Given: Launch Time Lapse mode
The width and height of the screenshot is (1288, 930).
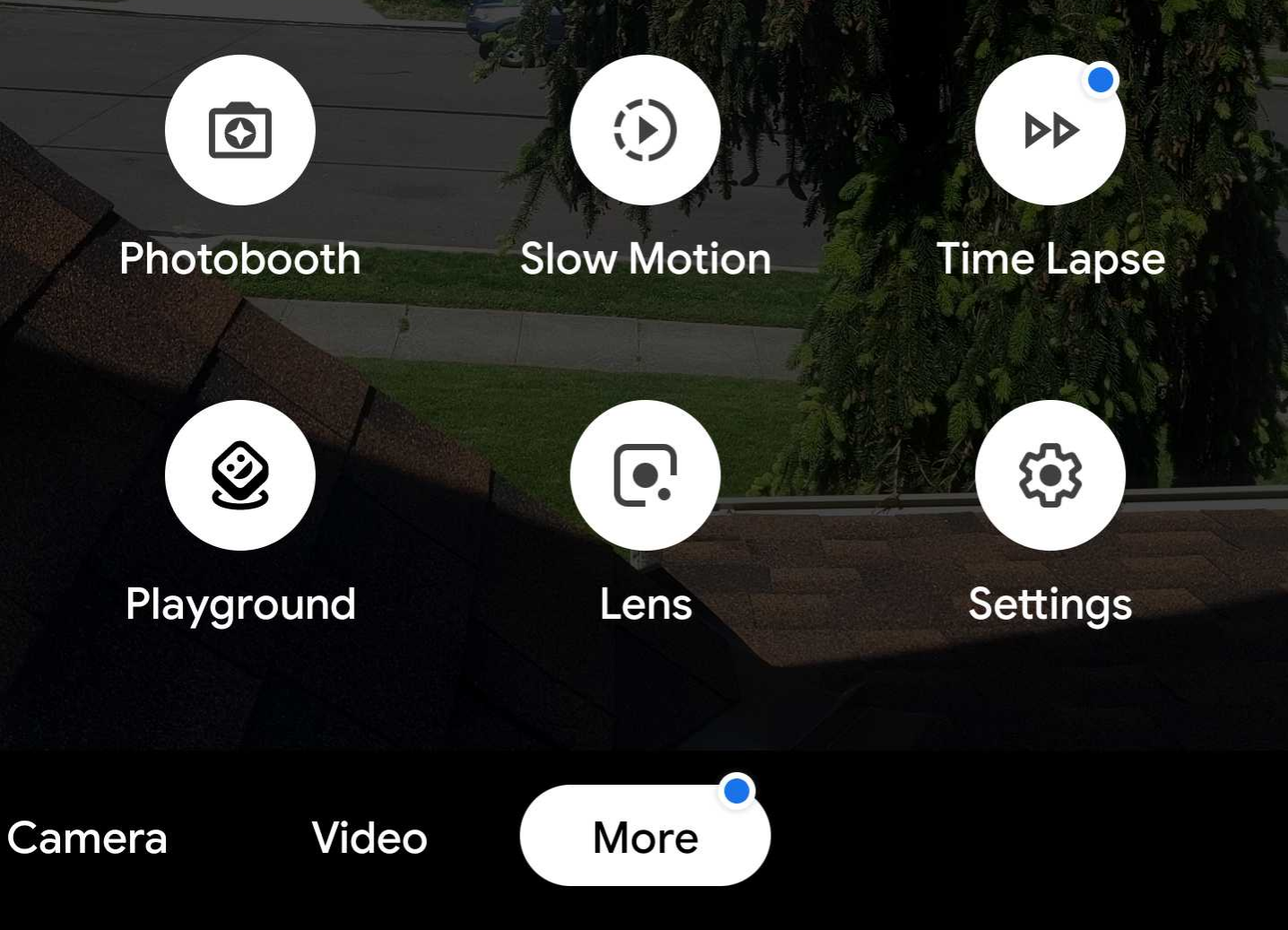Looking at the screenshot, I should [x=1049, y=131].
